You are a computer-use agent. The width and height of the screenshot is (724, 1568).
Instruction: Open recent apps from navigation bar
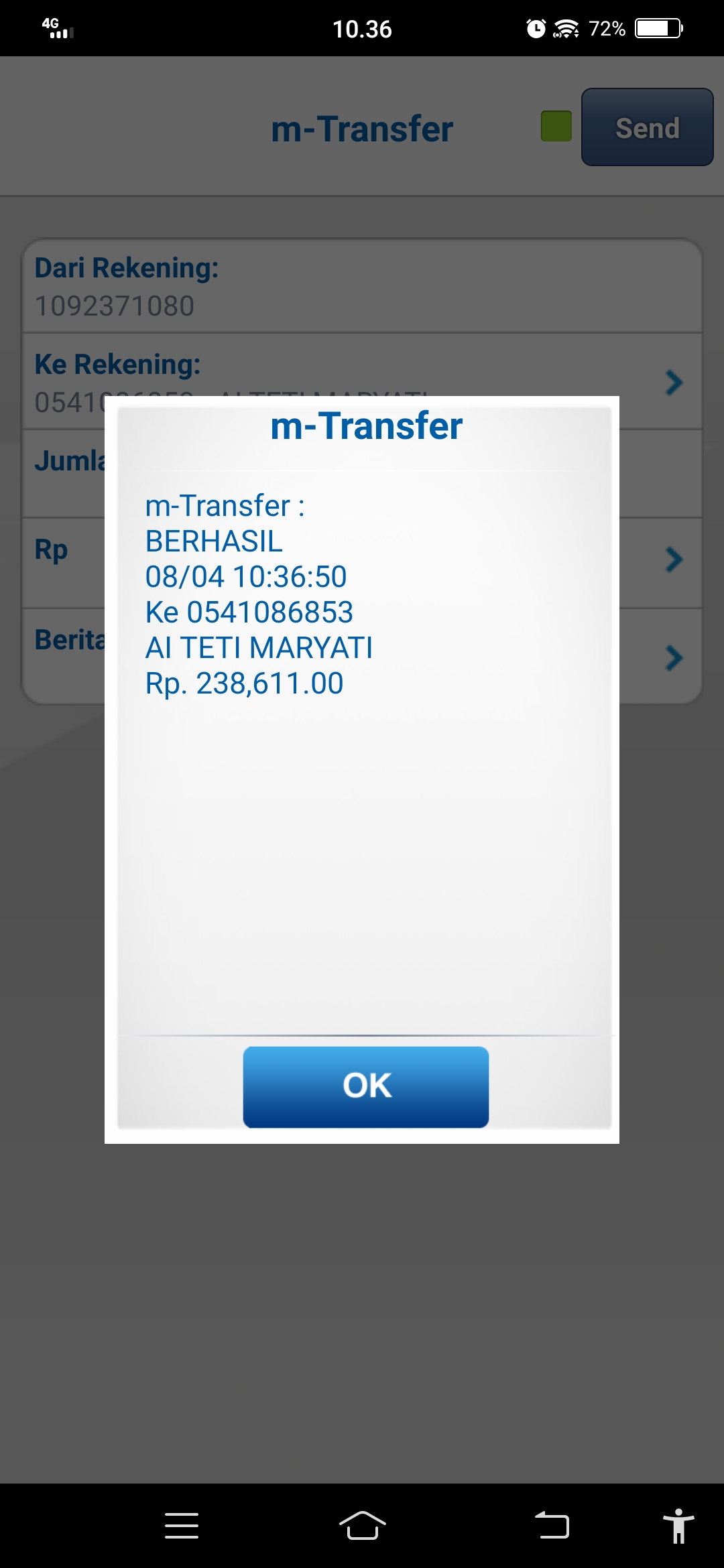tap(182, 1526)
